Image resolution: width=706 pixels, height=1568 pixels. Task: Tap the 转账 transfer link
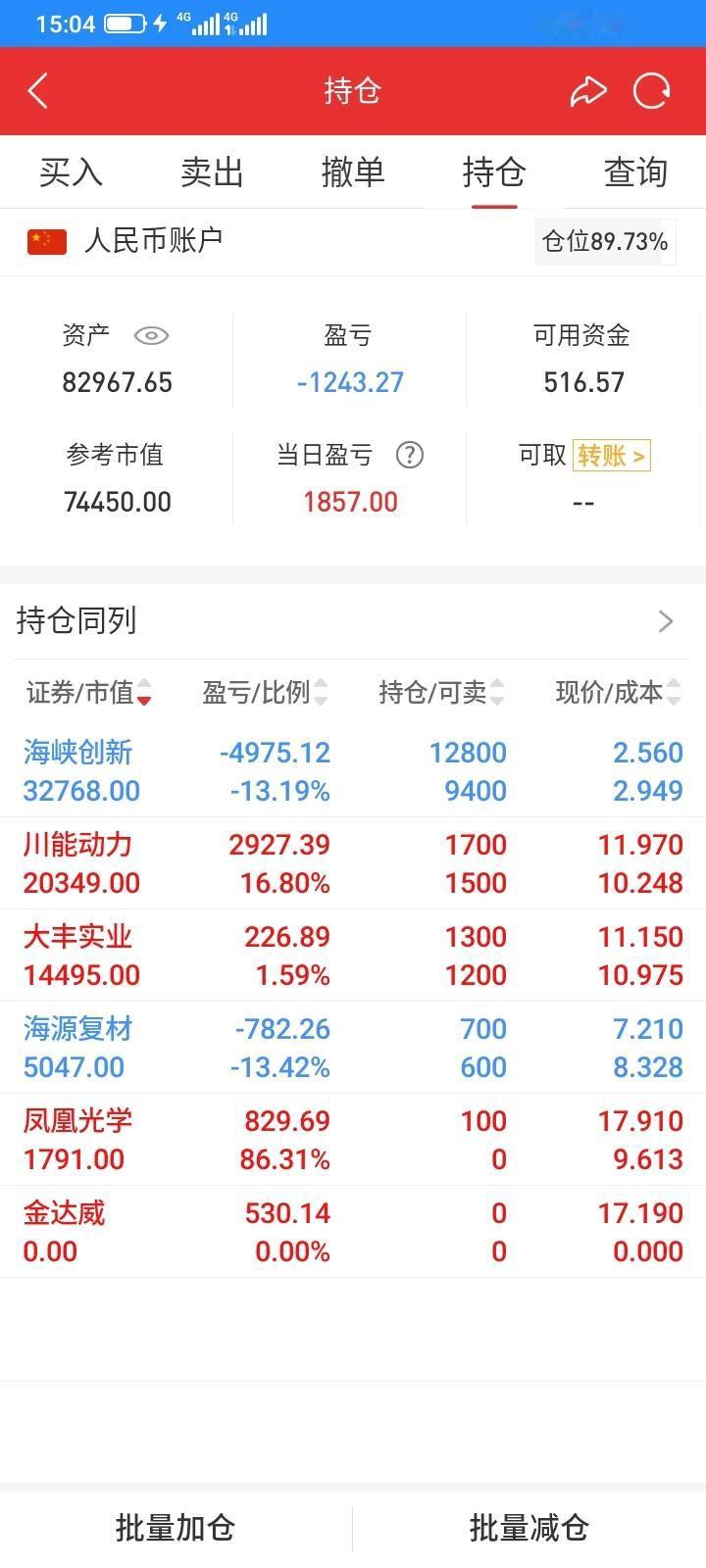point(611,456)
